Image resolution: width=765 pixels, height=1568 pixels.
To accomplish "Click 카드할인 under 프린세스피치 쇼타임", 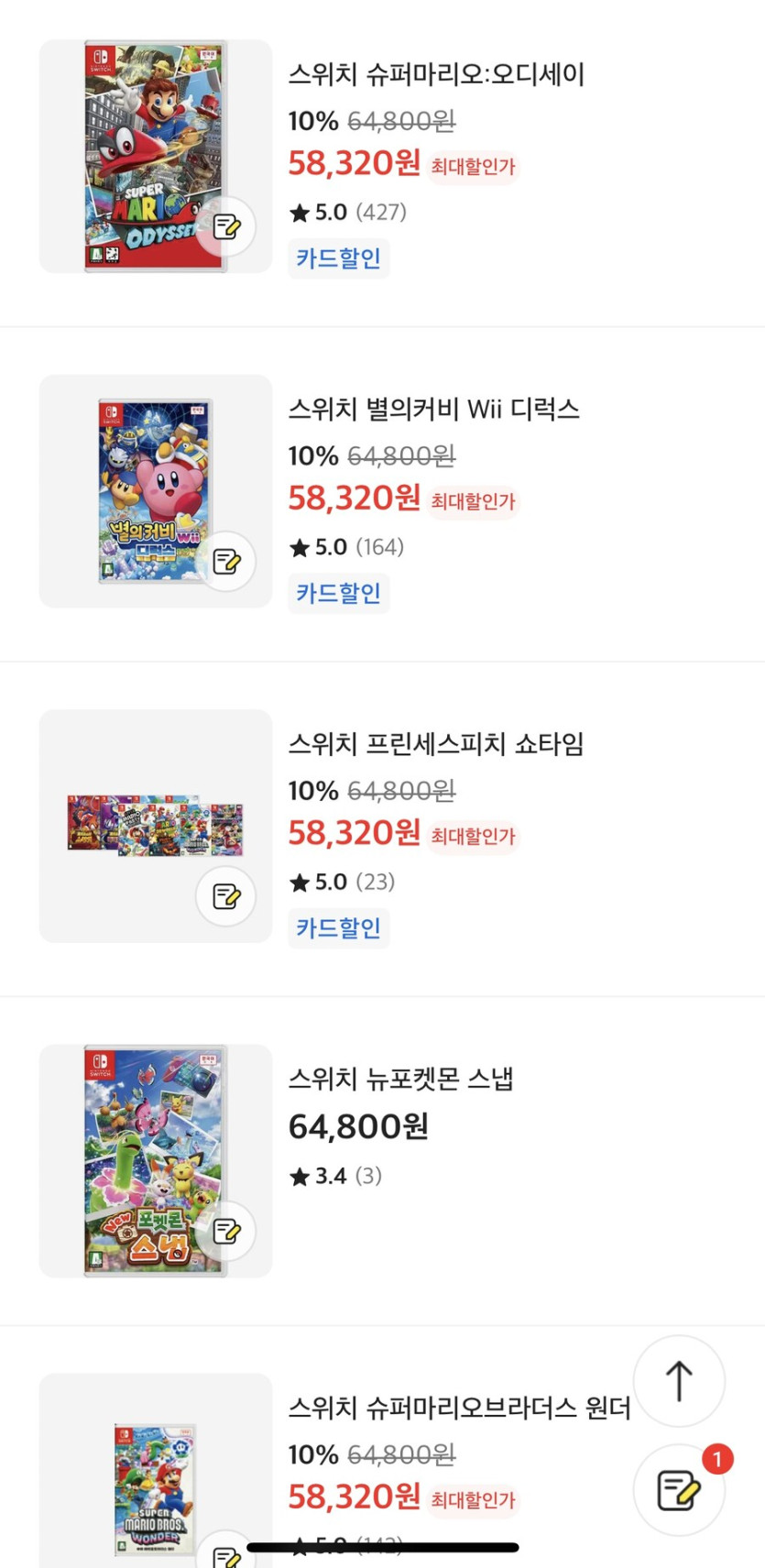I will [338, 928].
